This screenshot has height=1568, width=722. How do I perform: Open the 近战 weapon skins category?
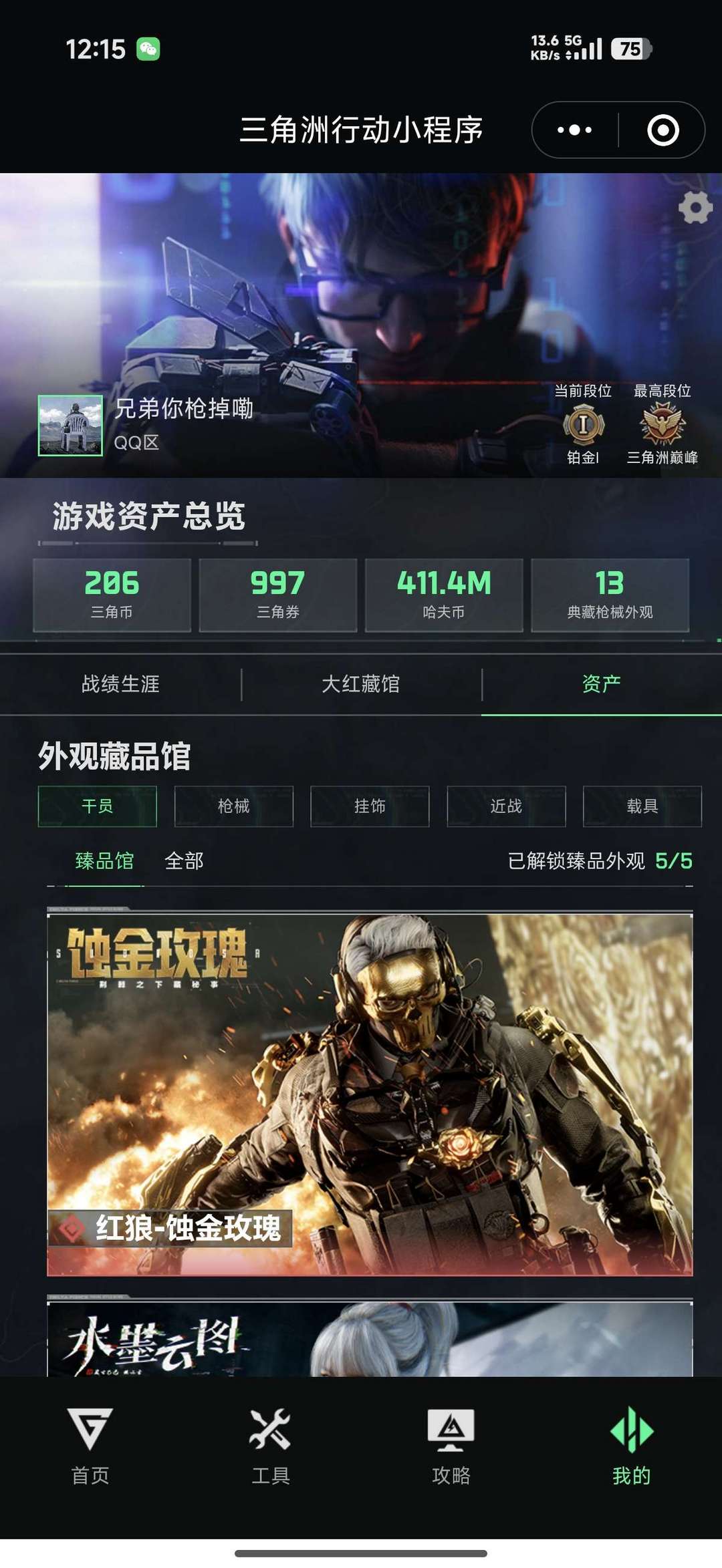507,806
